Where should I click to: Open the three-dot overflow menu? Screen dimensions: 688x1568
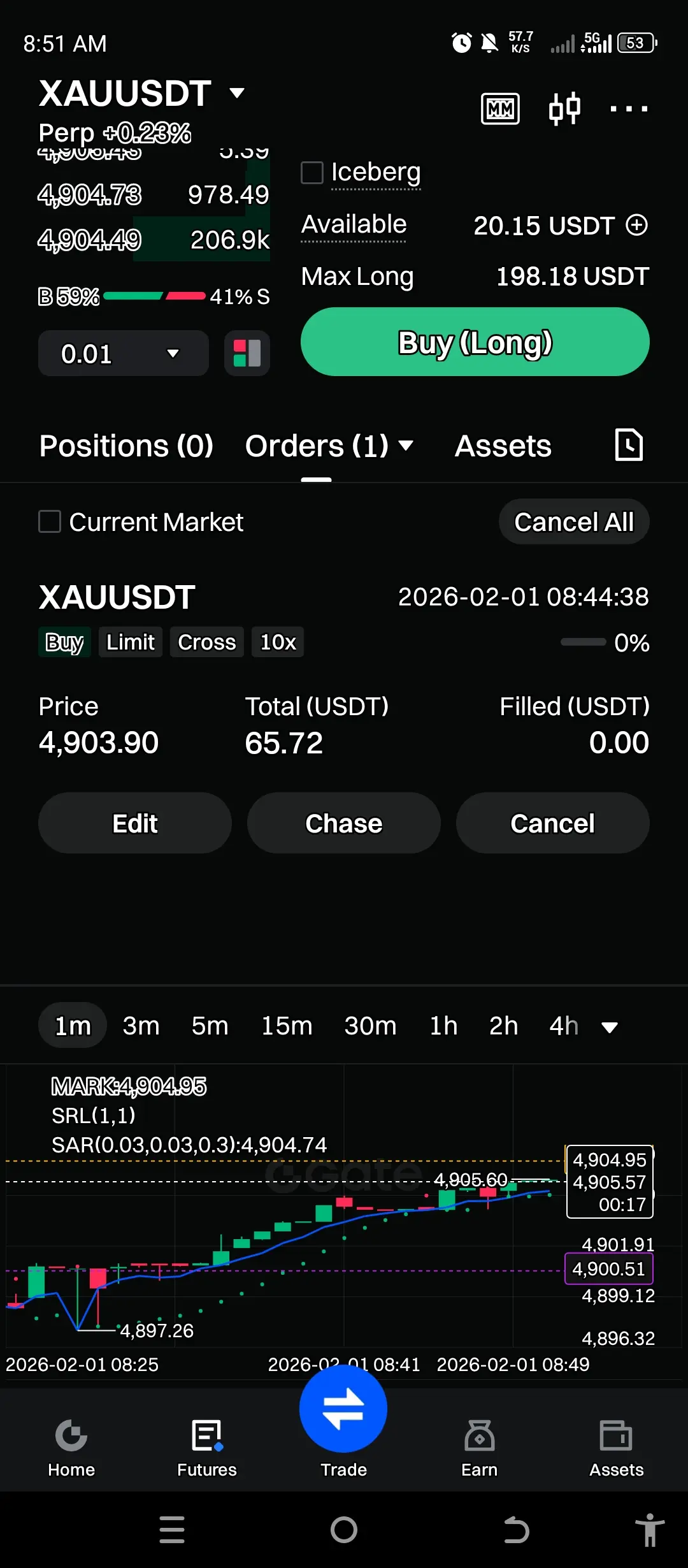[629, 109]
